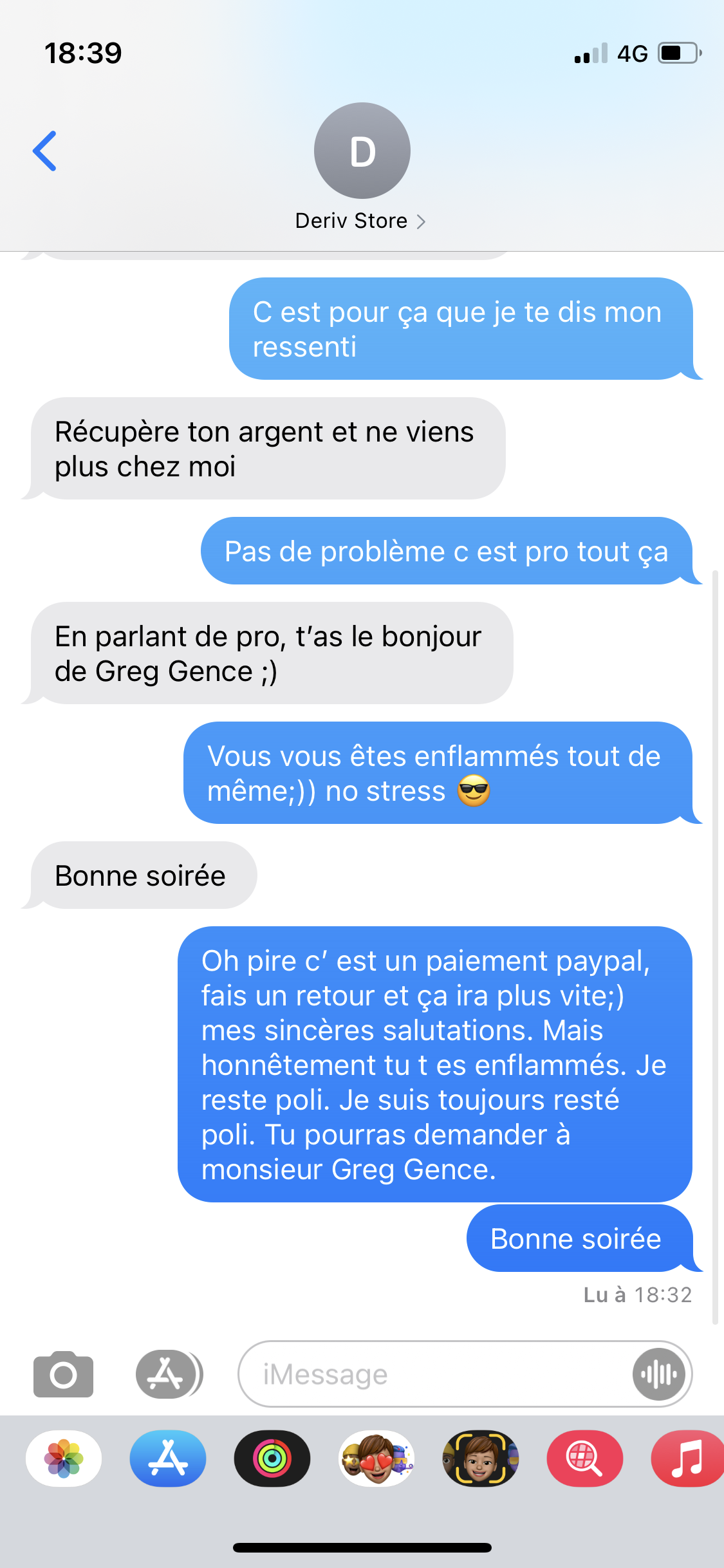Record an audio message

tap(658, 1374)
